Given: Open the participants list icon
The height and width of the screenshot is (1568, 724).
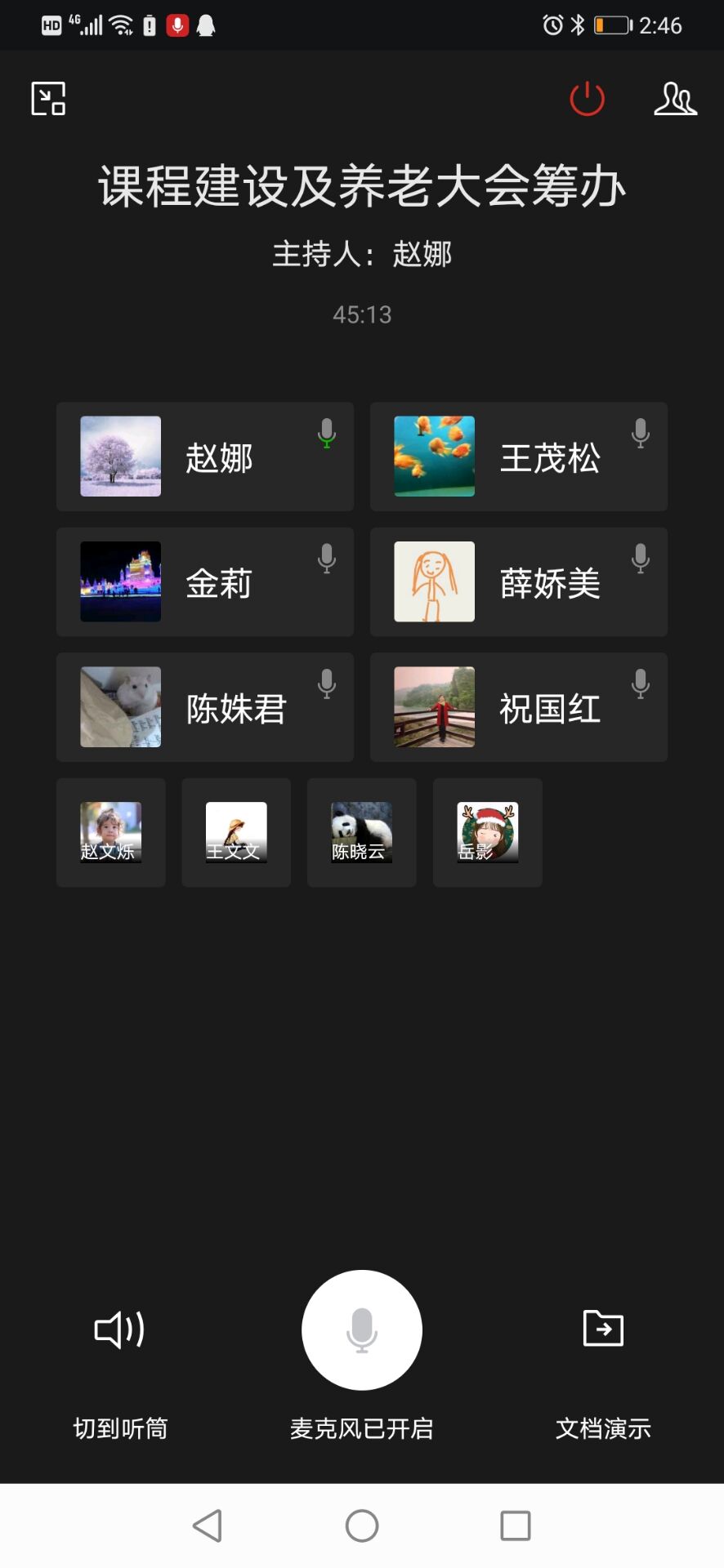Looking at the screenshot, I should (675, 99).
